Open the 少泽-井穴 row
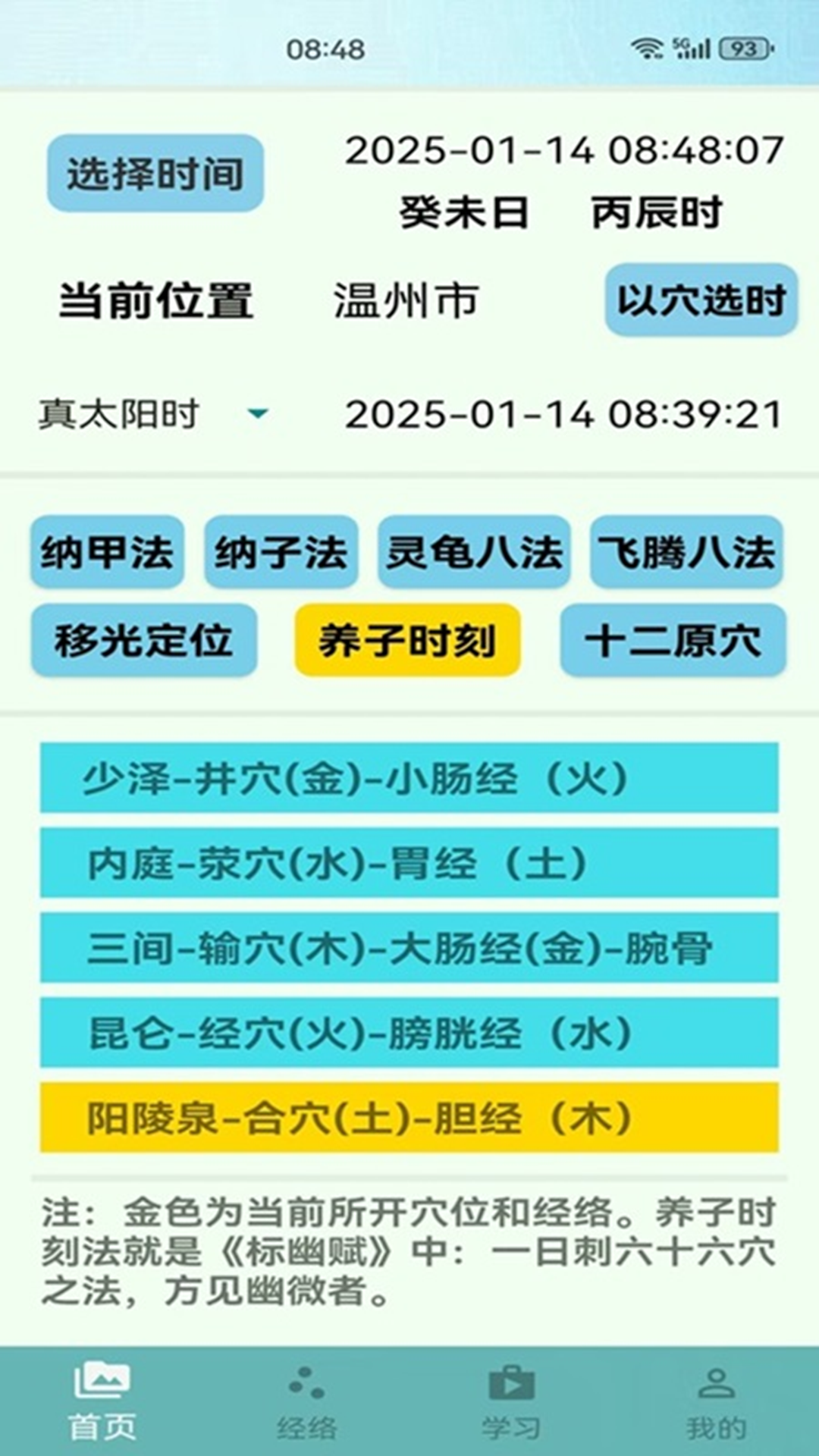This screenshot has width=819, height=1456. (x=409, y=778)
